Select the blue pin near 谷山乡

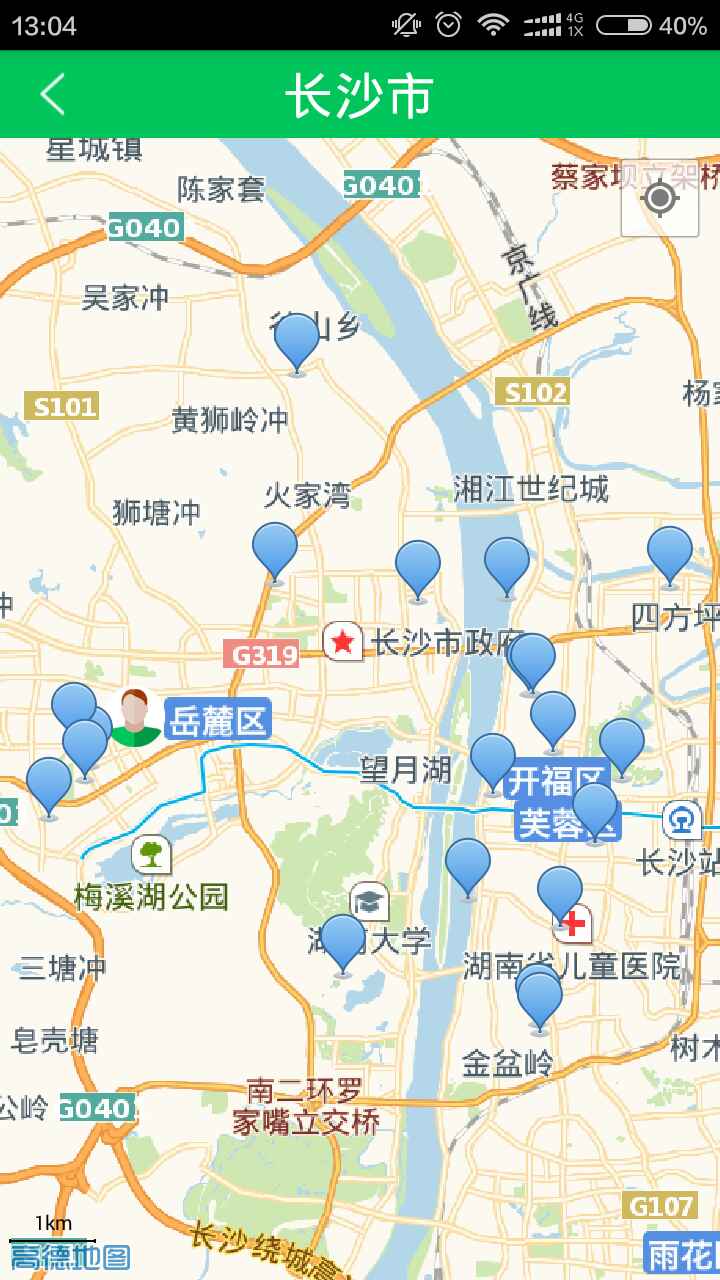(x=297, y=340)
